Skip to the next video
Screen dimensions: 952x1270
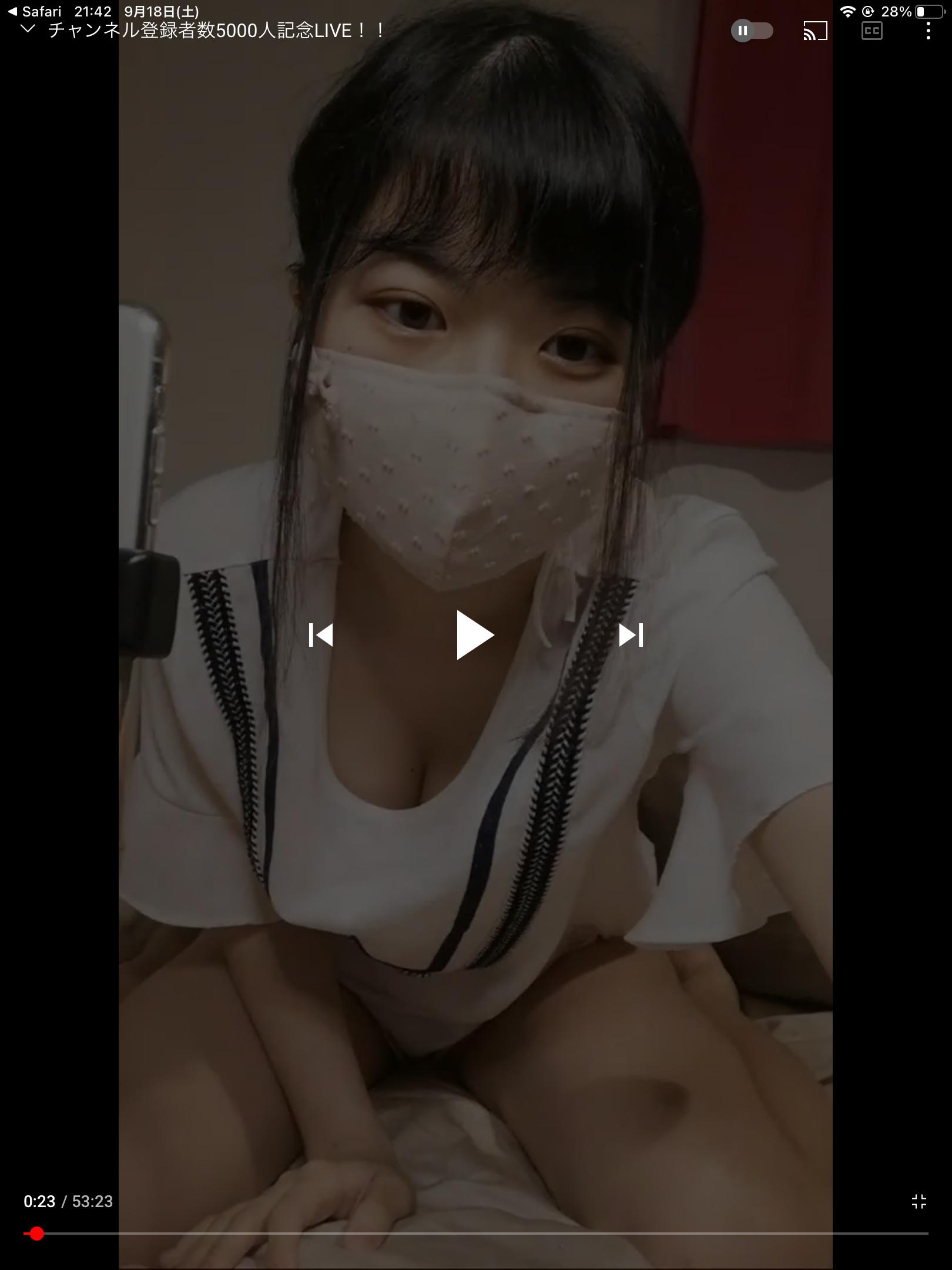[631, 635]
